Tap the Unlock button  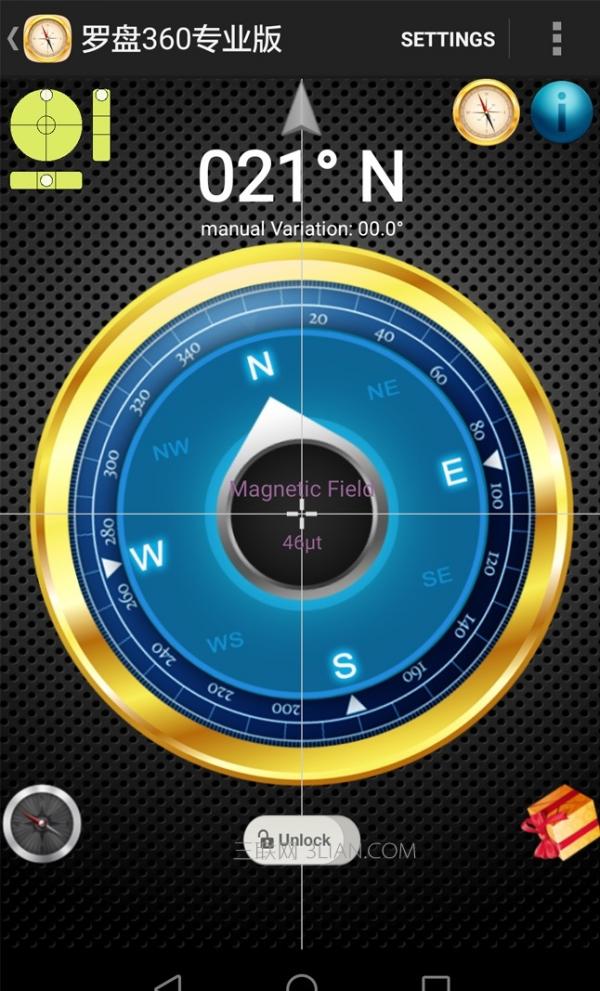pos(301,839)
